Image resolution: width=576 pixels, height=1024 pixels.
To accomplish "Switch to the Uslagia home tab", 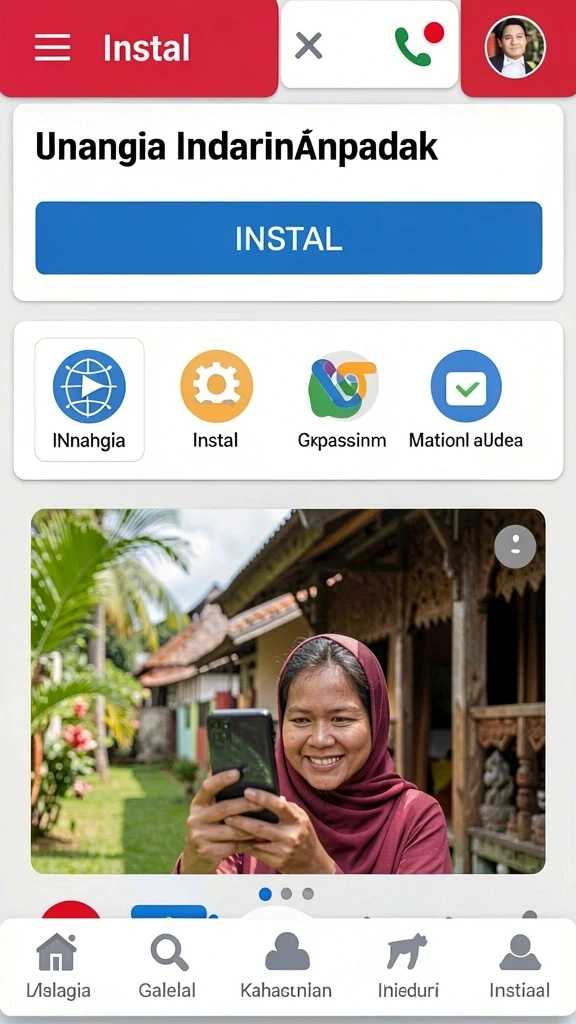I will pos(58,967).
